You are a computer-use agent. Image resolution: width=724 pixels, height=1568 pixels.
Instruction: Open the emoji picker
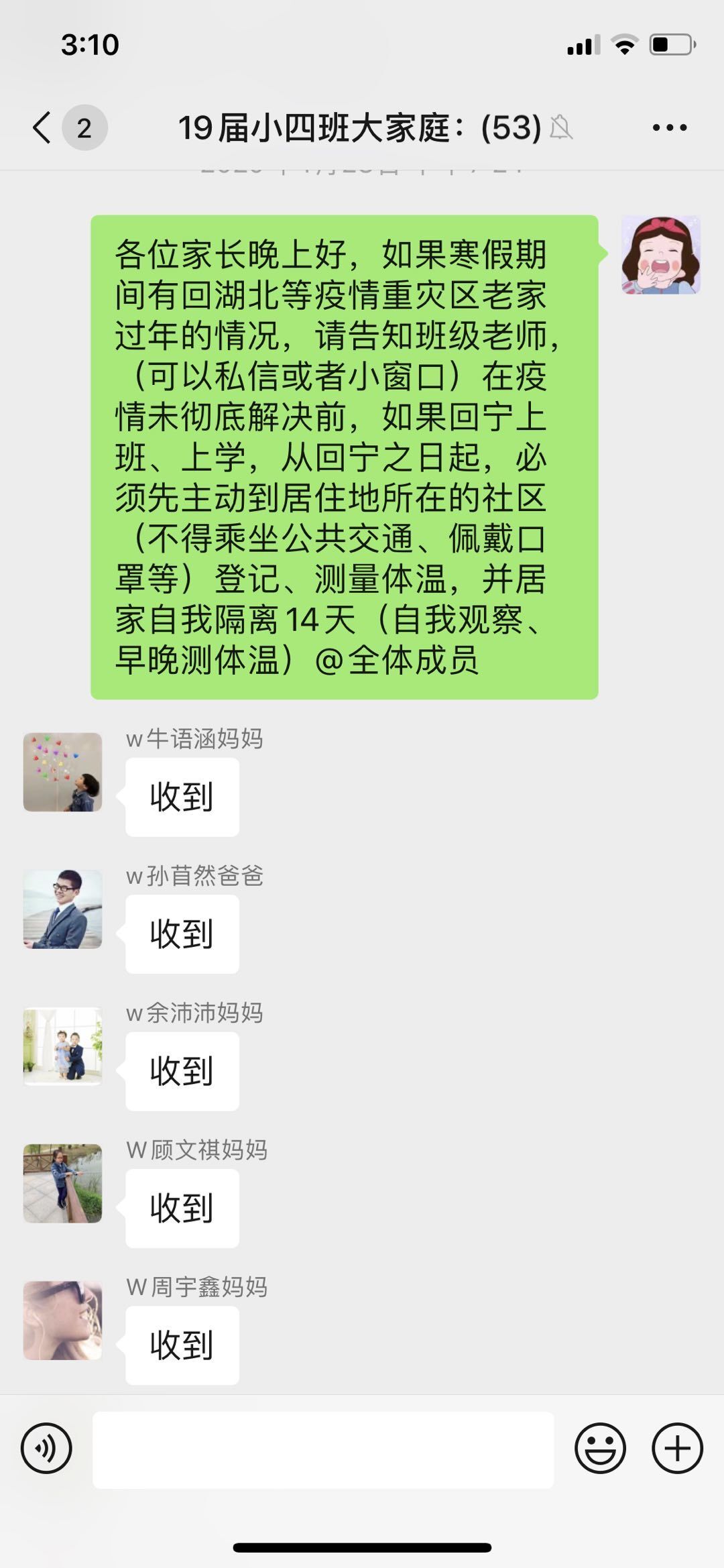600,1449
